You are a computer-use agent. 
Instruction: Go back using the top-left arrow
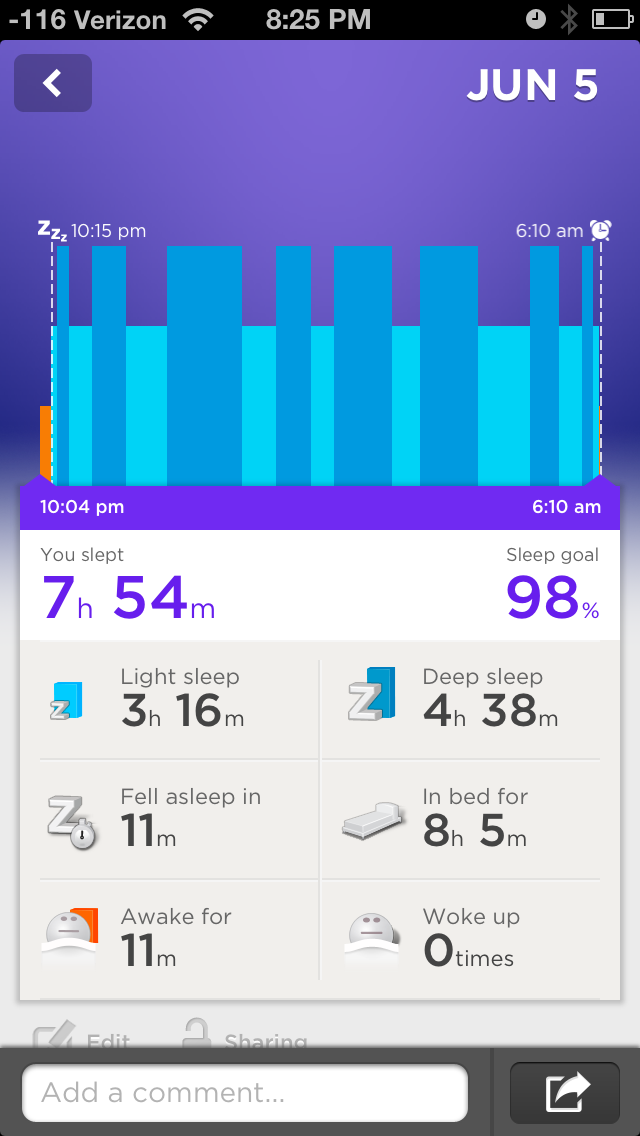[53, 83]
